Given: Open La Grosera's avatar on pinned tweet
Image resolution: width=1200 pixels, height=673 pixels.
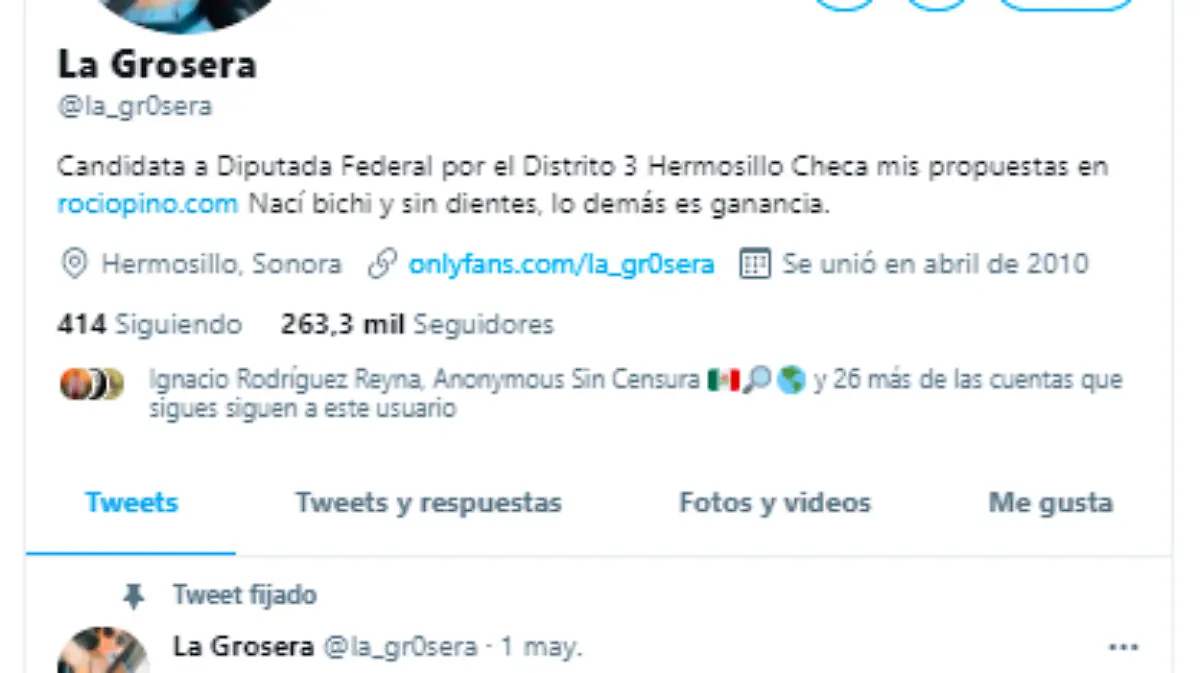Looking at the screenshot, I should [103, 652].
